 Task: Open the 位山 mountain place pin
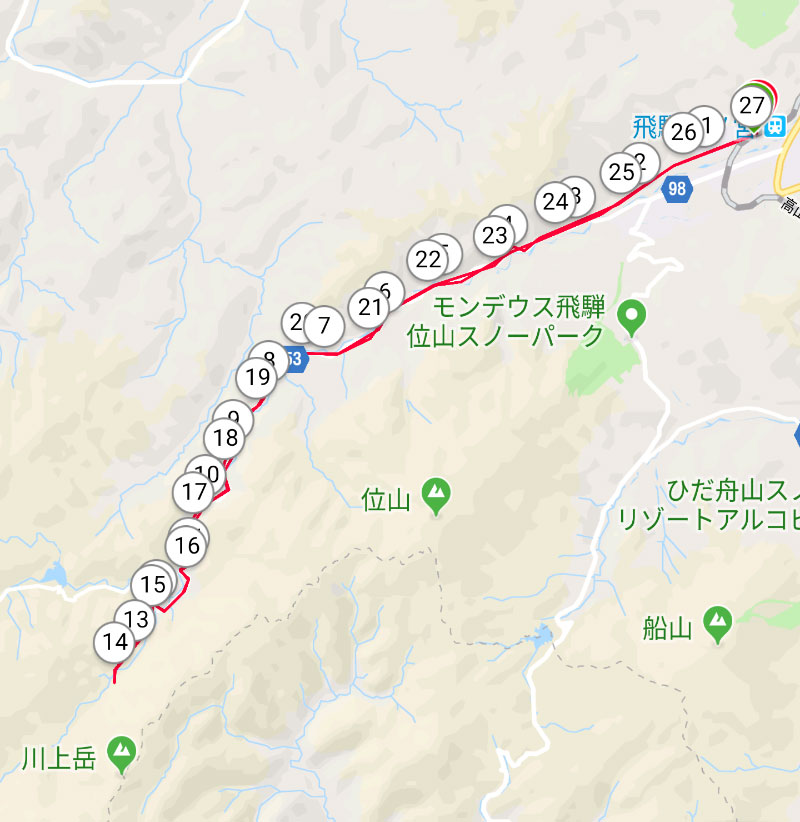(x=436, y=494)
